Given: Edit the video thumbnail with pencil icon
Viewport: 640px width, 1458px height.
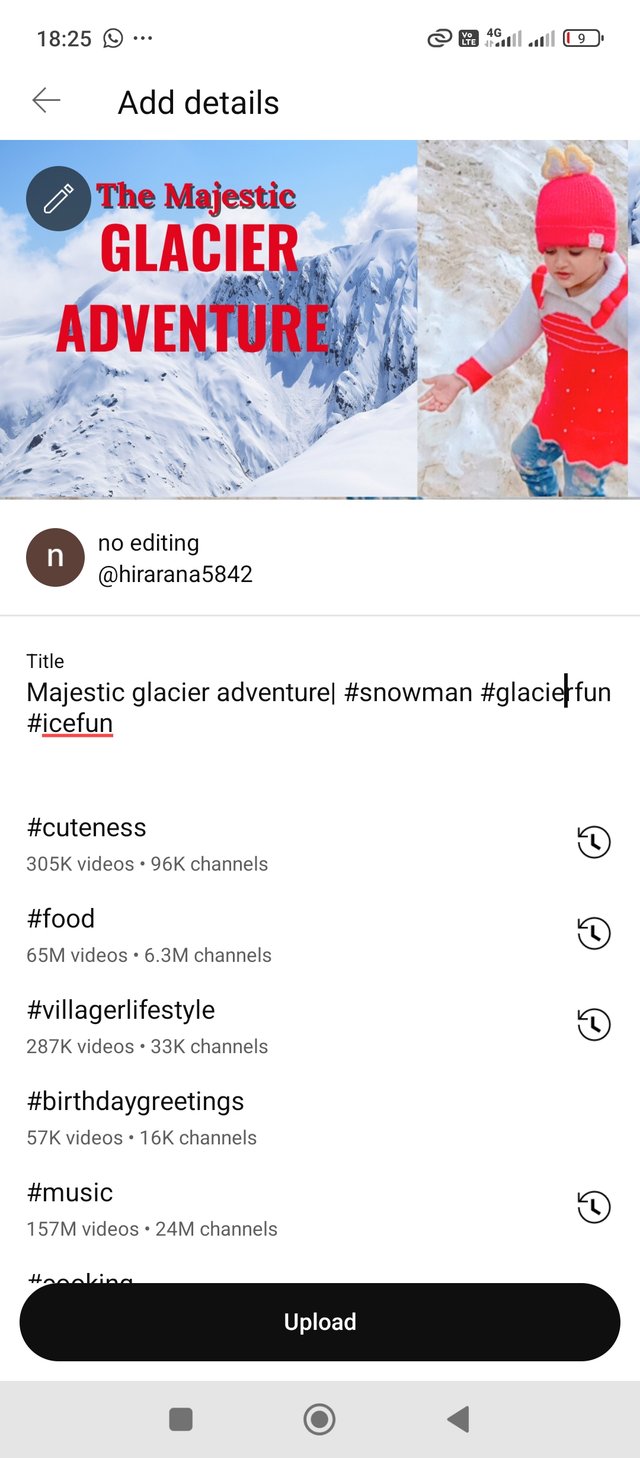Looking at the screenshot, I should (58, 198).
